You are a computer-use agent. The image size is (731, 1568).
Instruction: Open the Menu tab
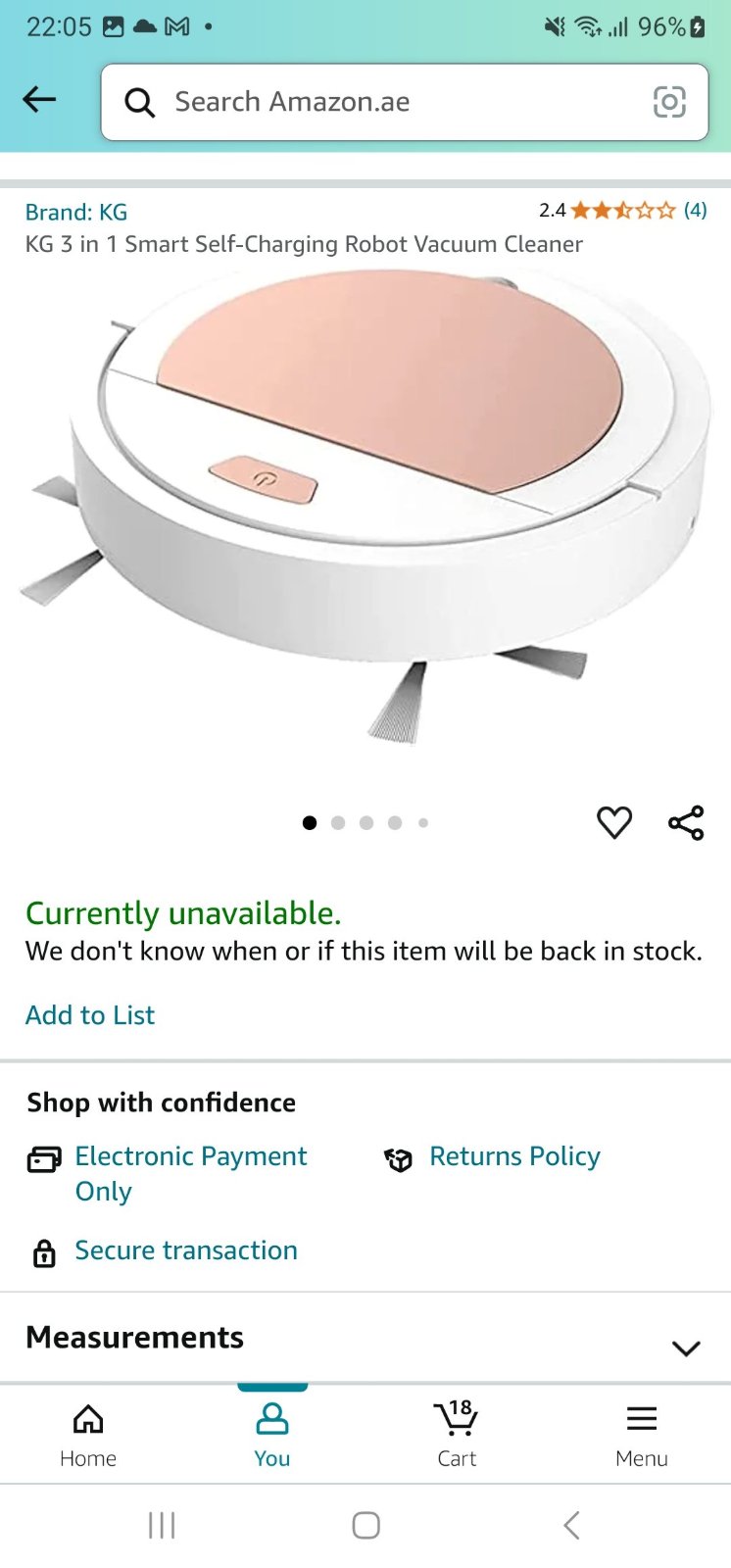(642, 1434)
